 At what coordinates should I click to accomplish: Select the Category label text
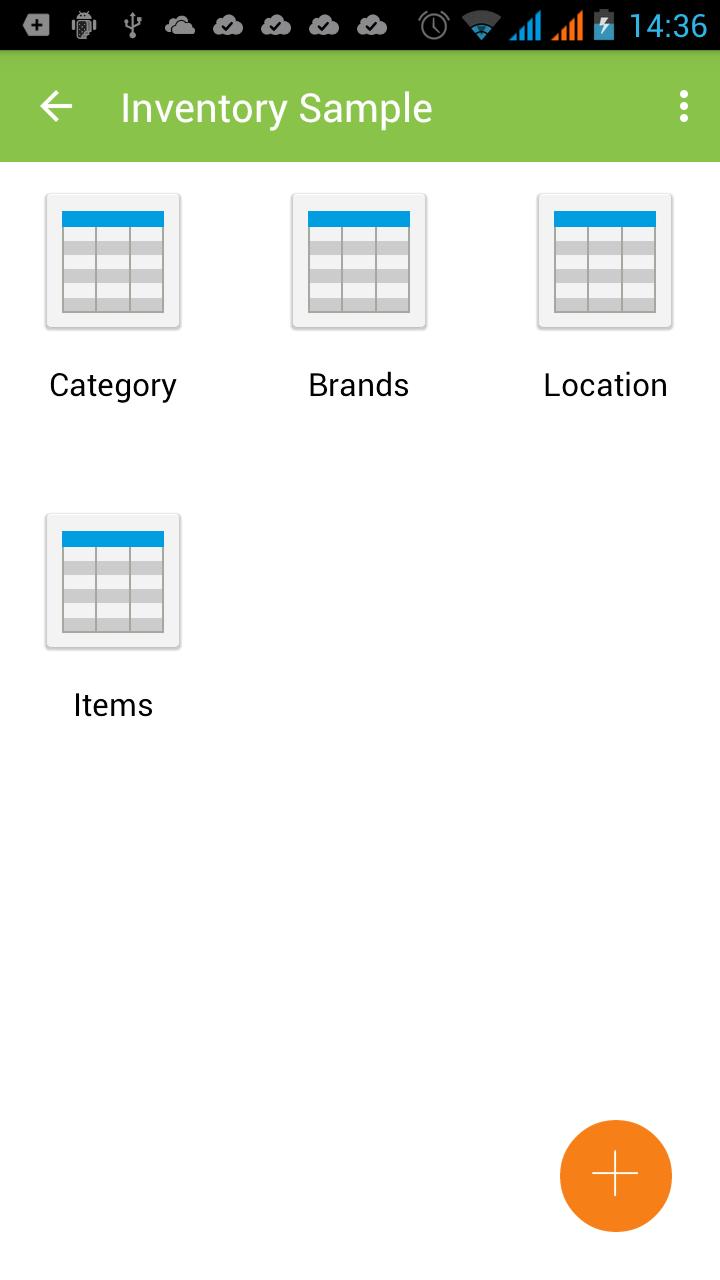(x=112, y=384)
